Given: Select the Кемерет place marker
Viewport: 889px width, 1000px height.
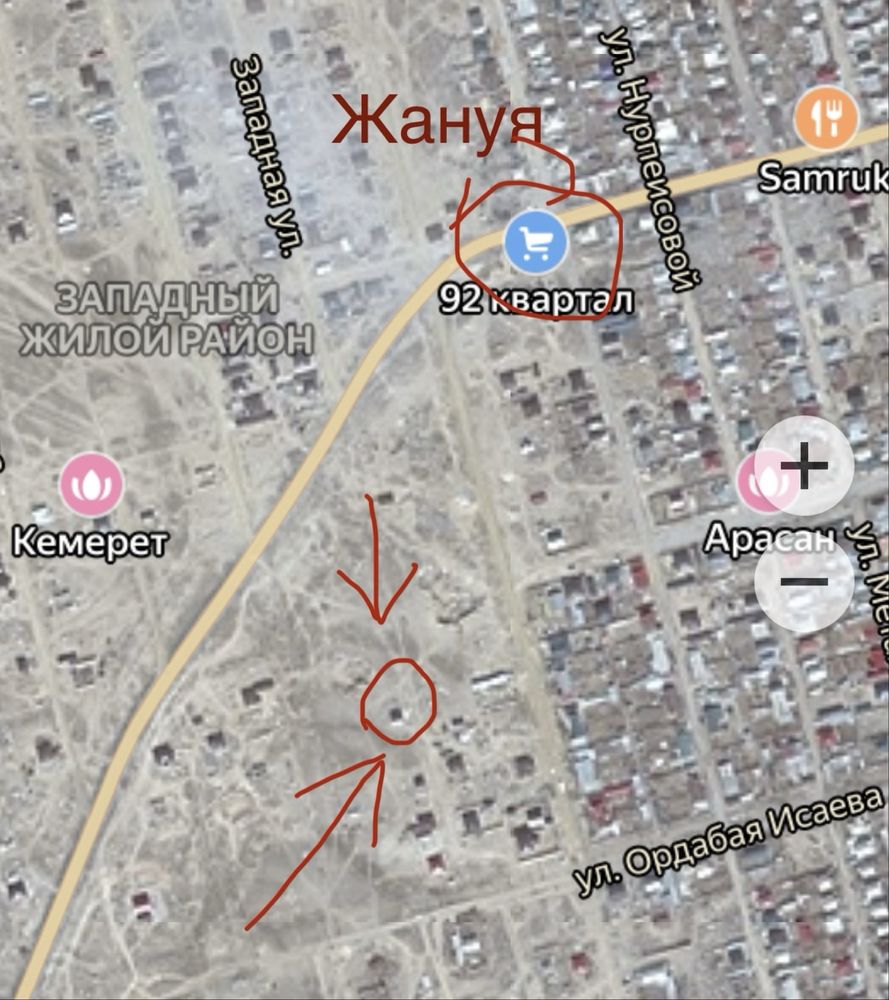Looking at the screenshot, I should pos(91,485).
